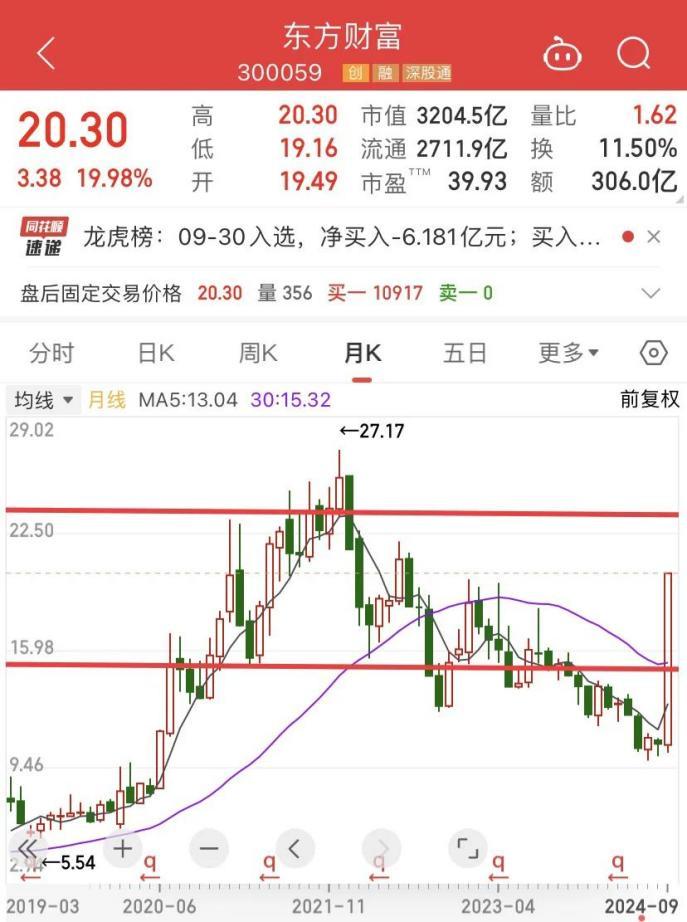Expand the 盘后固定交易价格 row
The width and height of the screenshot is (687, 922).
click(x=651, y=293)
